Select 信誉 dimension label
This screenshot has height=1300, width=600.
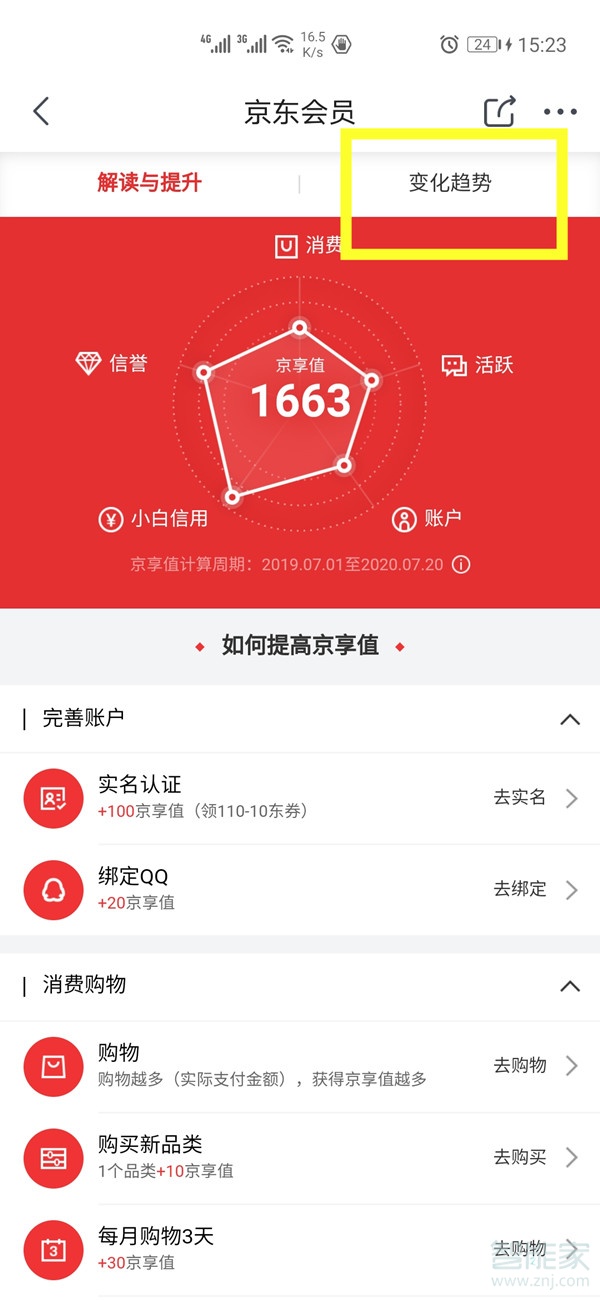pos(112,363)
